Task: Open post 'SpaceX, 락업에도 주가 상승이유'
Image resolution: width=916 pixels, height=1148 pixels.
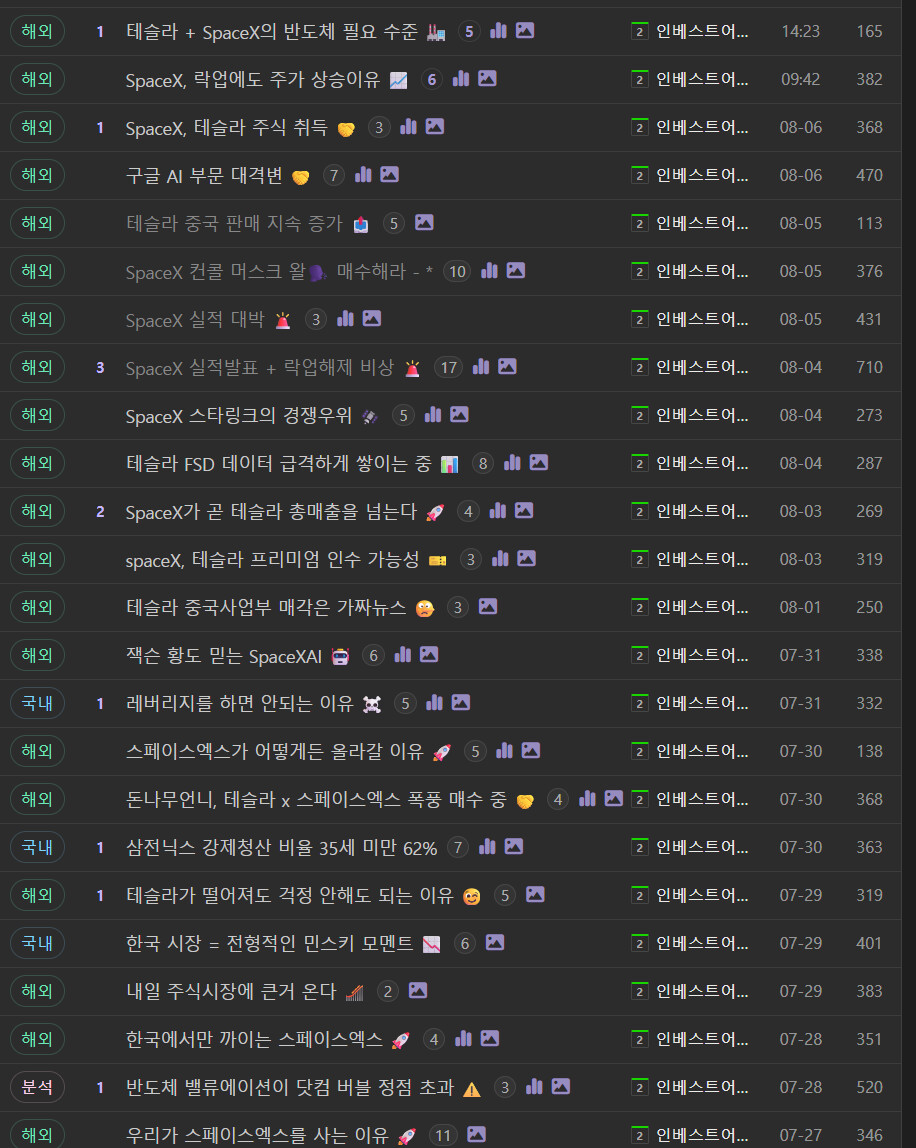Action: [253, 80]
